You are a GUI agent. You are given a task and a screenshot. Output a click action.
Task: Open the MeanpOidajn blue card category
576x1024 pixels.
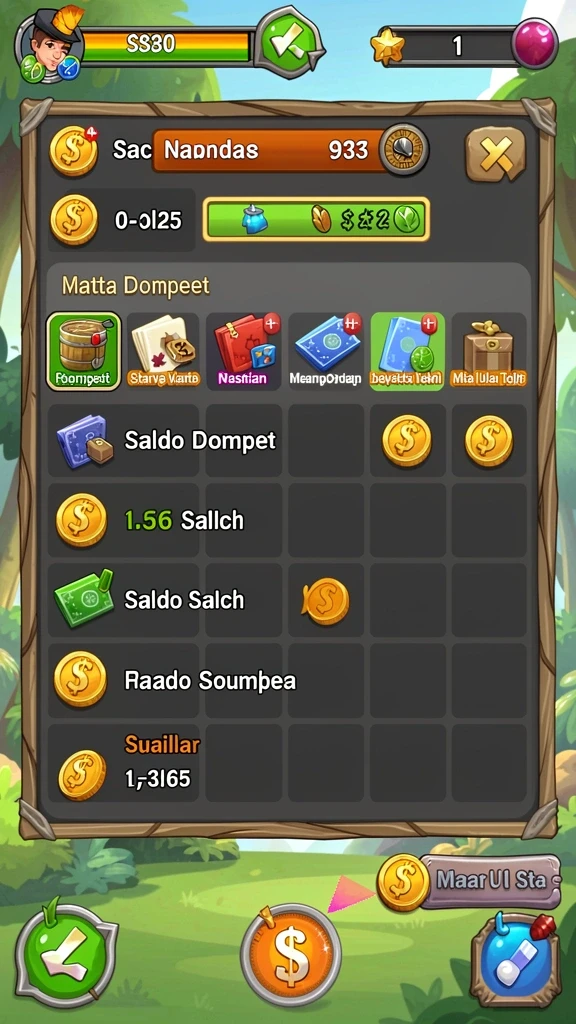pyautogui.click(x=325, y=351)
